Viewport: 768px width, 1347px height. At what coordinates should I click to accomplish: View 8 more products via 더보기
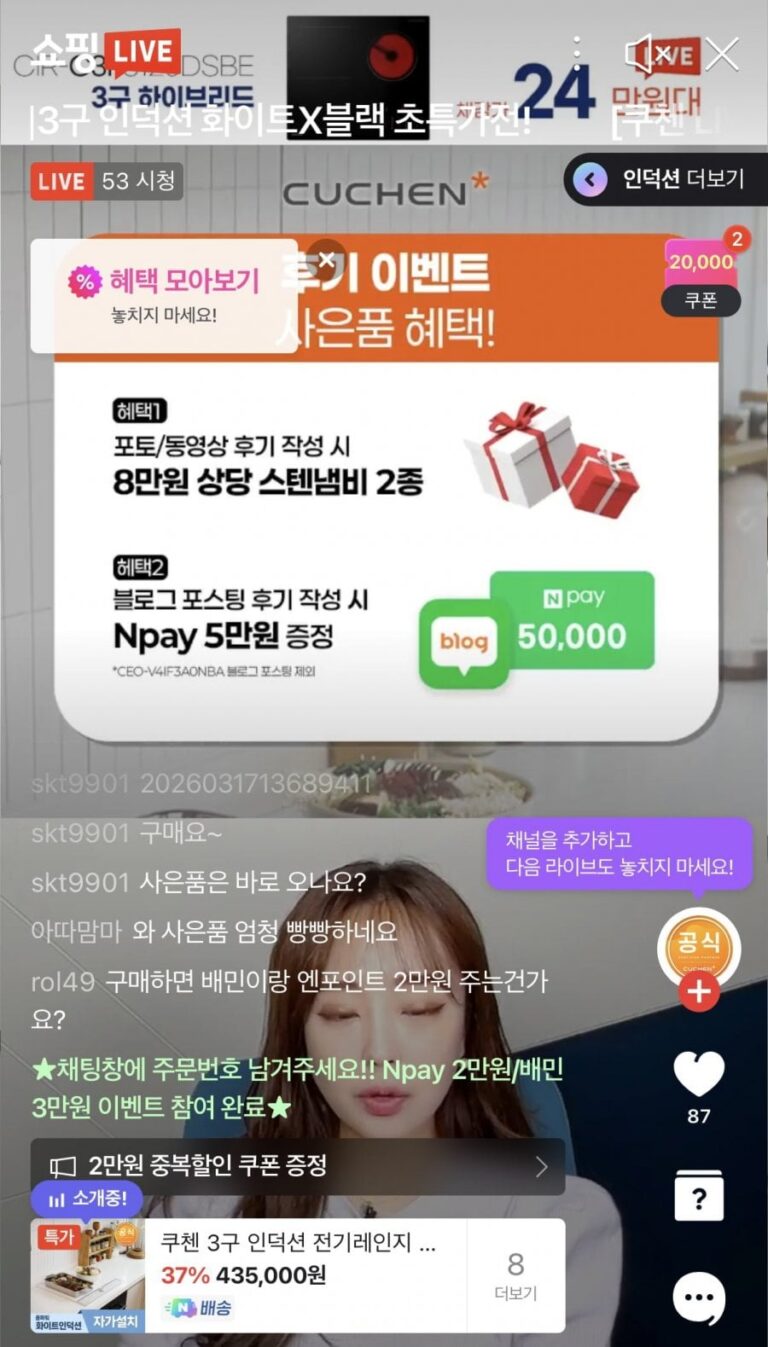(x=516, y=1275)
